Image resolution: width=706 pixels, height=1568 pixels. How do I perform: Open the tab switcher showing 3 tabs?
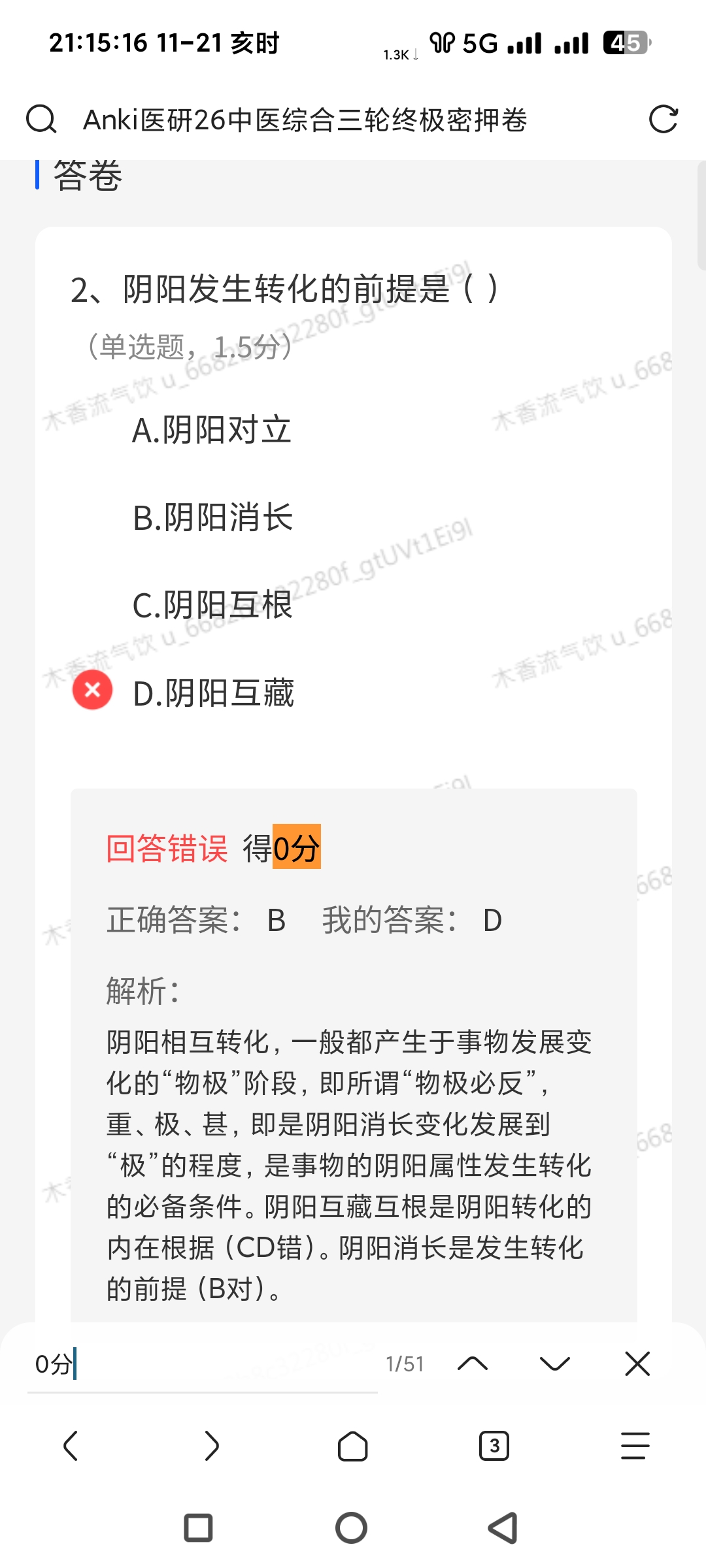494,1446
